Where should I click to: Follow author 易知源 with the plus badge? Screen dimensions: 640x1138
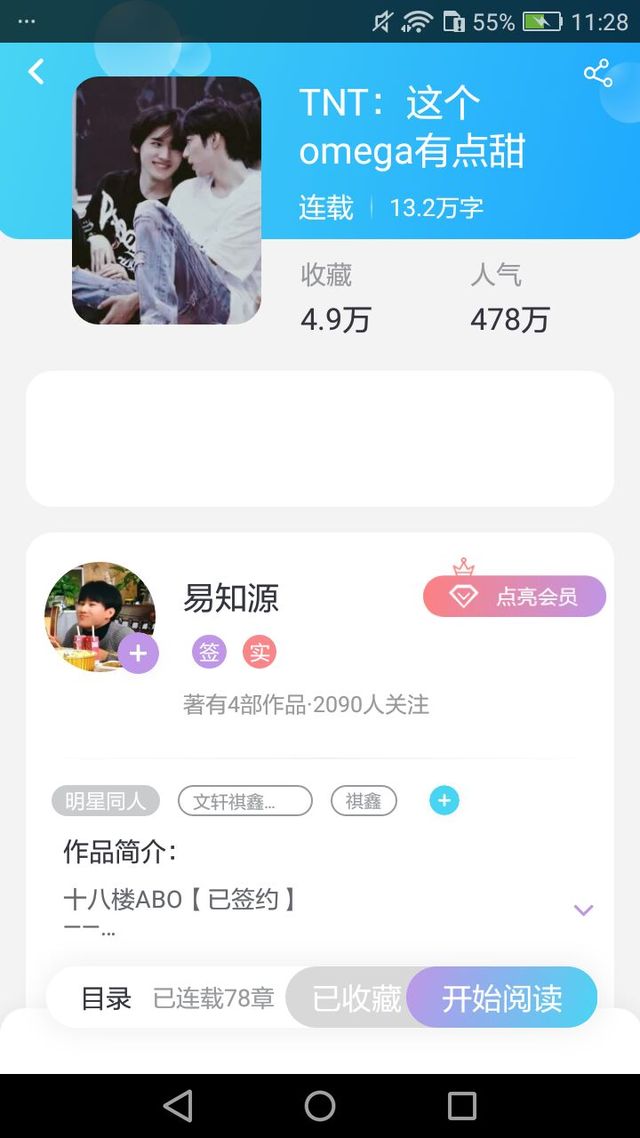pyautogui.click(x=138, y=653)
